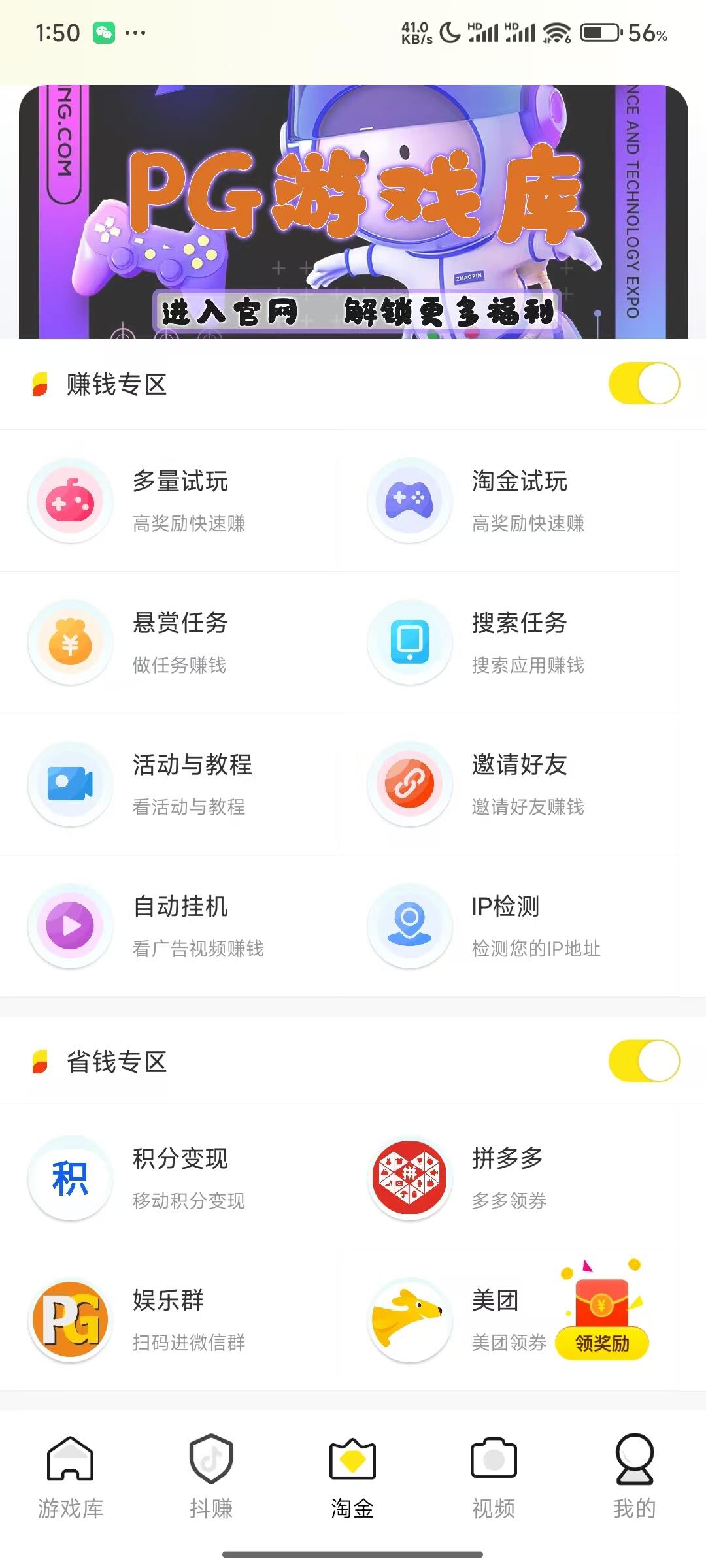706x1568 pixels.
Task: Toggle the 省钱专区 switch
Action: 644,1061
